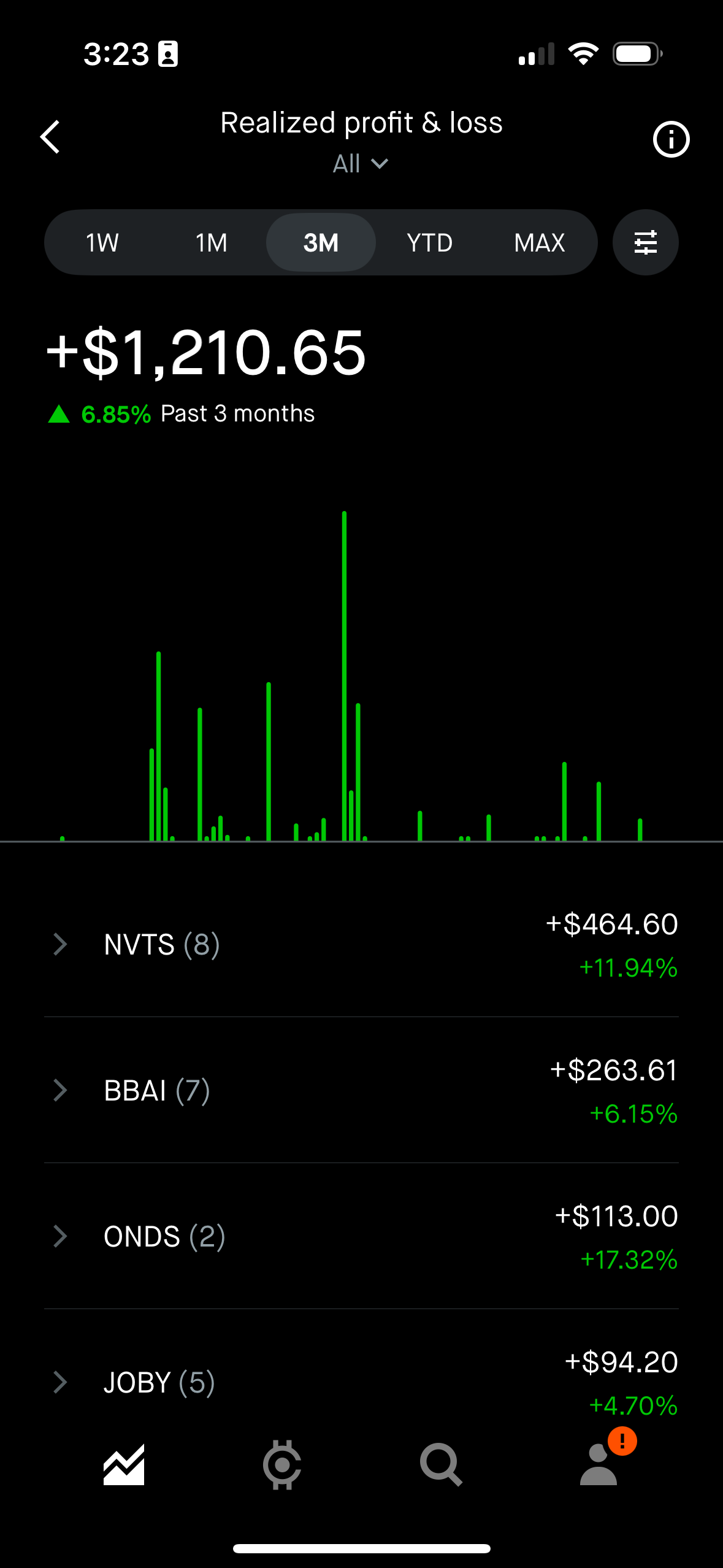Enable the MAX time range

click(539, 242)
